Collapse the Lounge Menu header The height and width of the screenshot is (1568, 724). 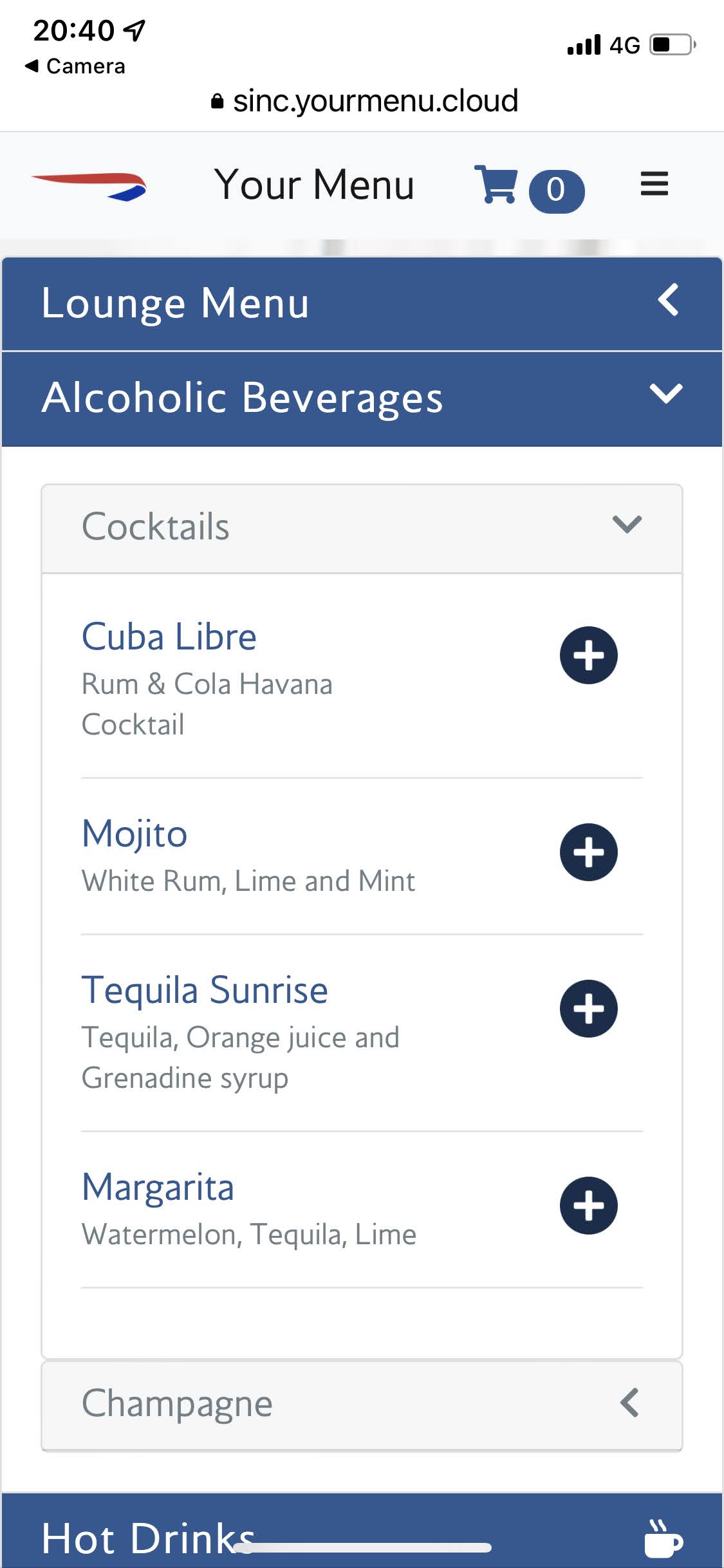362,304
